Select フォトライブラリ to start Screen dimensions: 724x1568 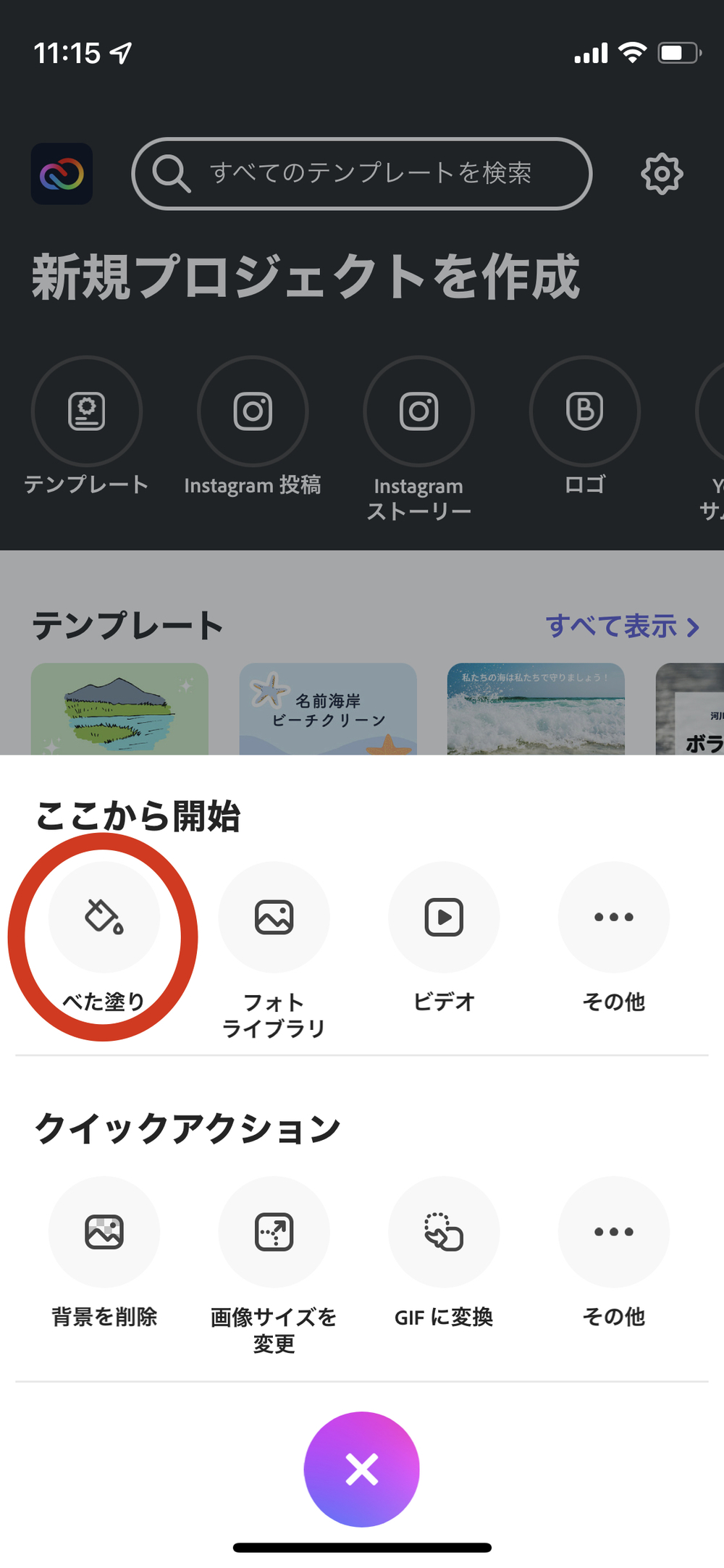pyautogui.click(x=274, y=918)
